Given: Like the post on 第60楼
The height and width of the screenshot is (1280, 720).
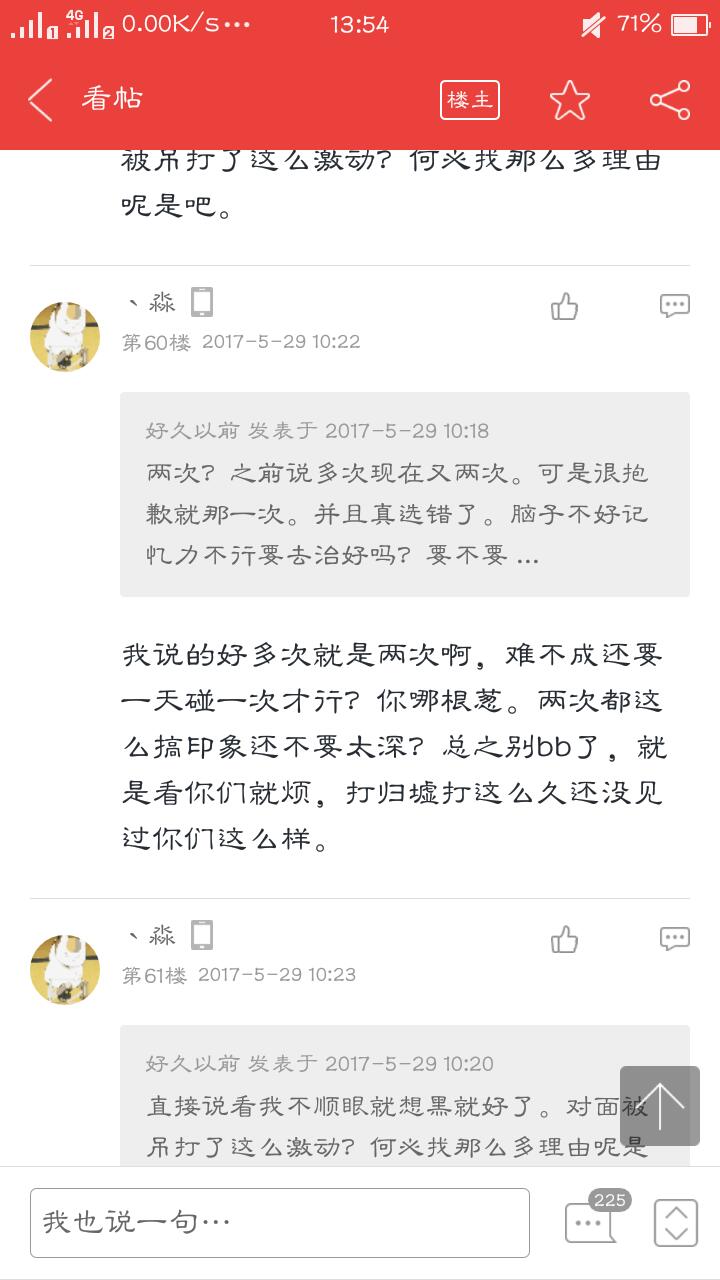Looking at the screenshot, I should pos(564,306).
